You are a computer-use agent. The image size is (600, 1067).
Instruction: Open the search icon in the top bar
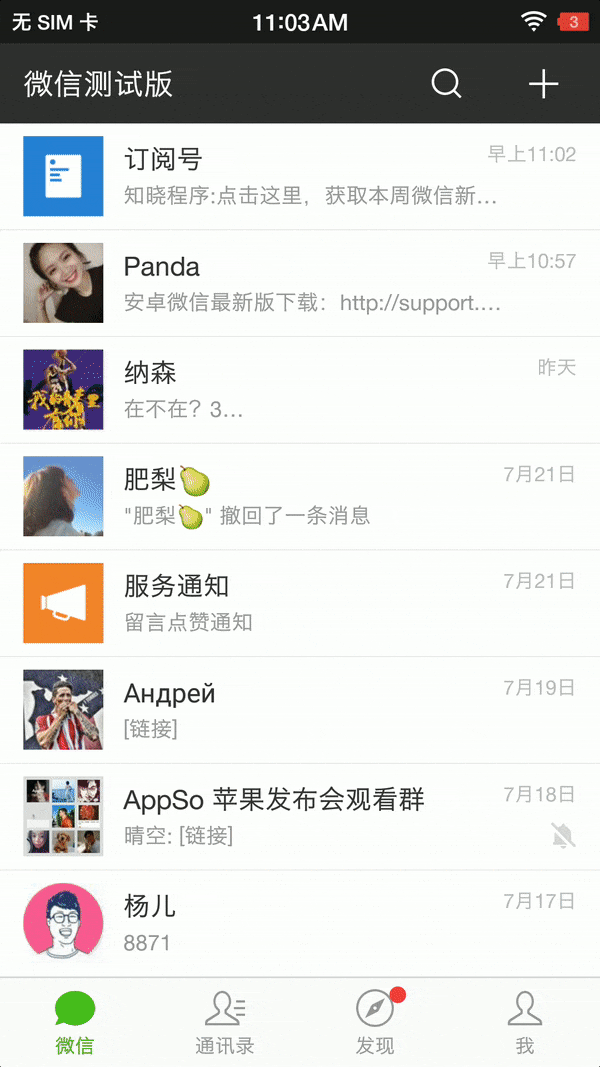[x=446, y=83]
